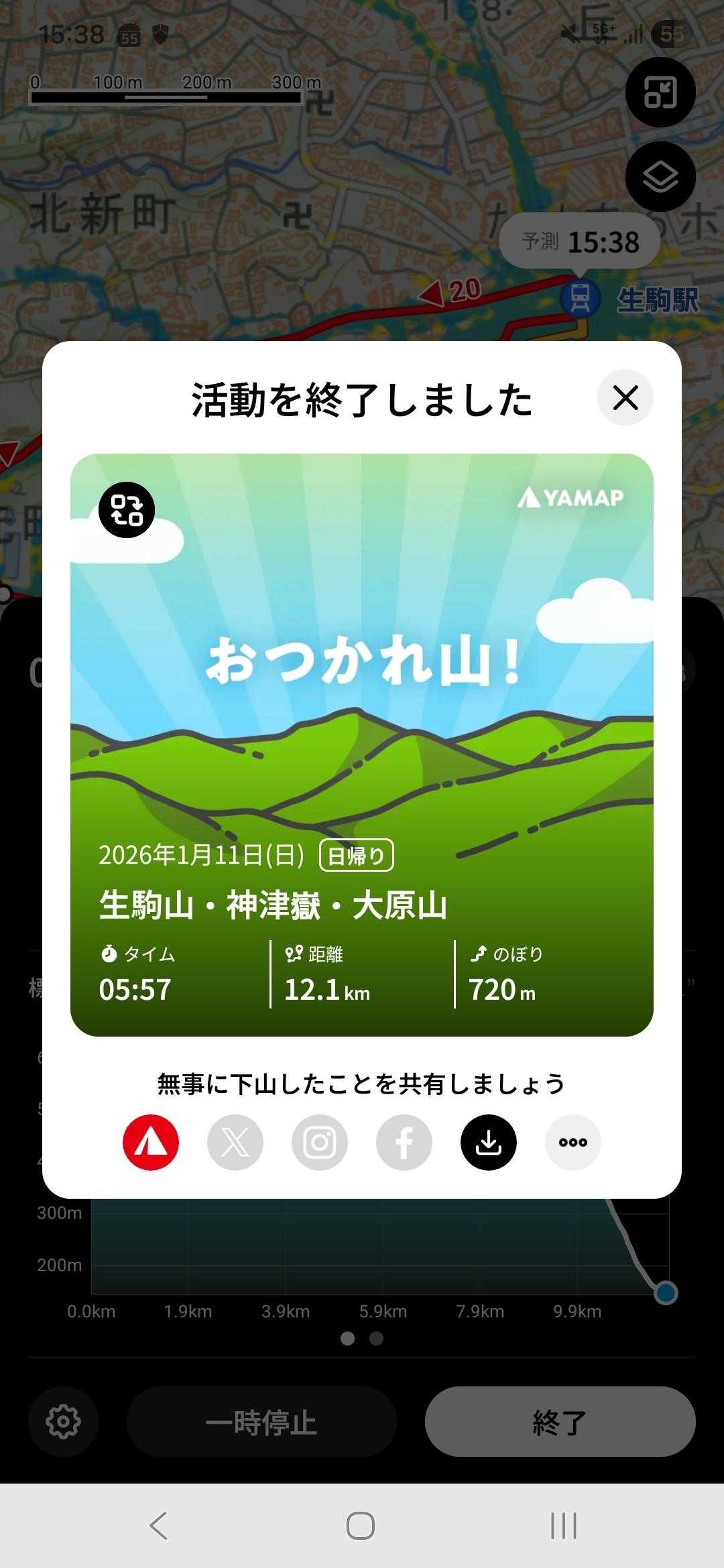Go to the home screen

[361, 1526]
